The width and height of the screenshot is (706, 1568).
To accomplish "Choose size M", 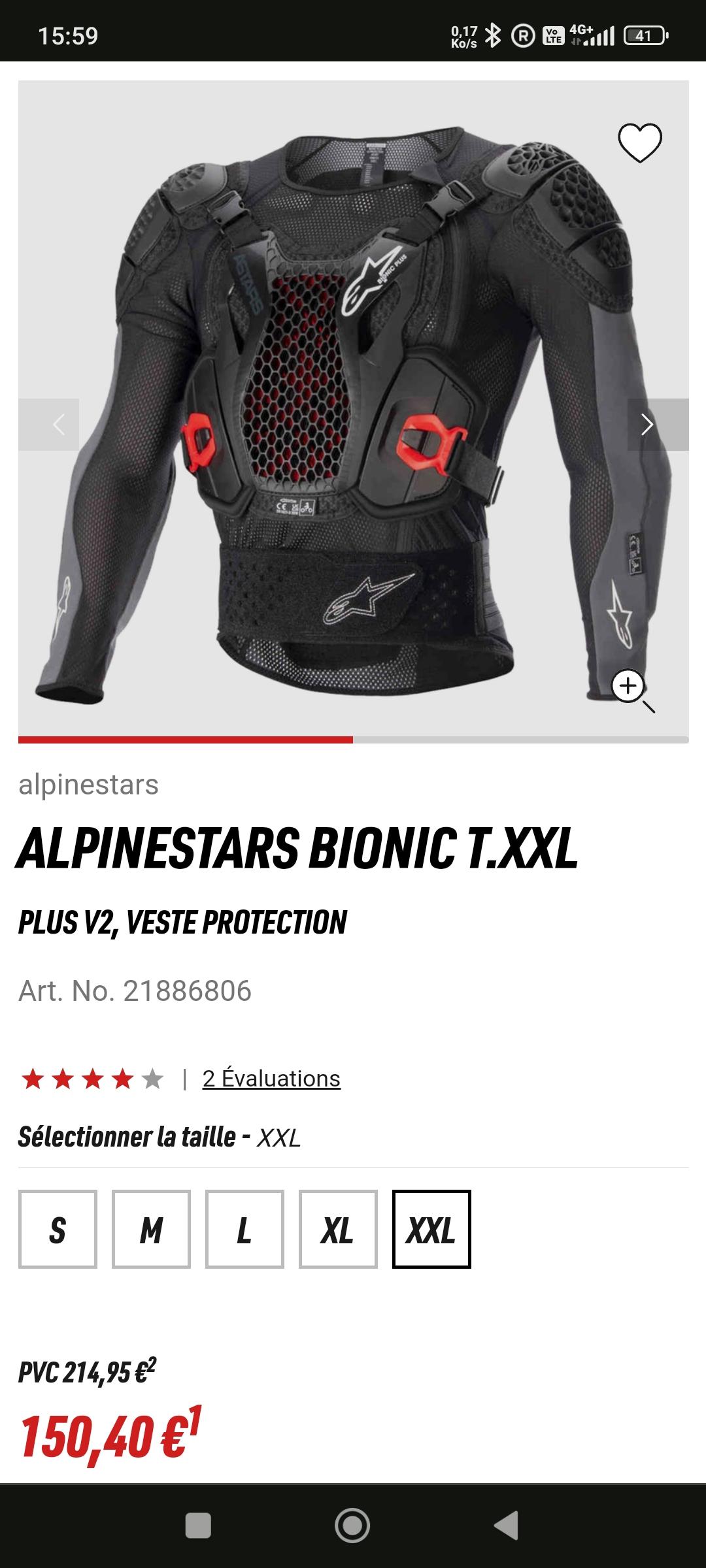I will 151,1229.
